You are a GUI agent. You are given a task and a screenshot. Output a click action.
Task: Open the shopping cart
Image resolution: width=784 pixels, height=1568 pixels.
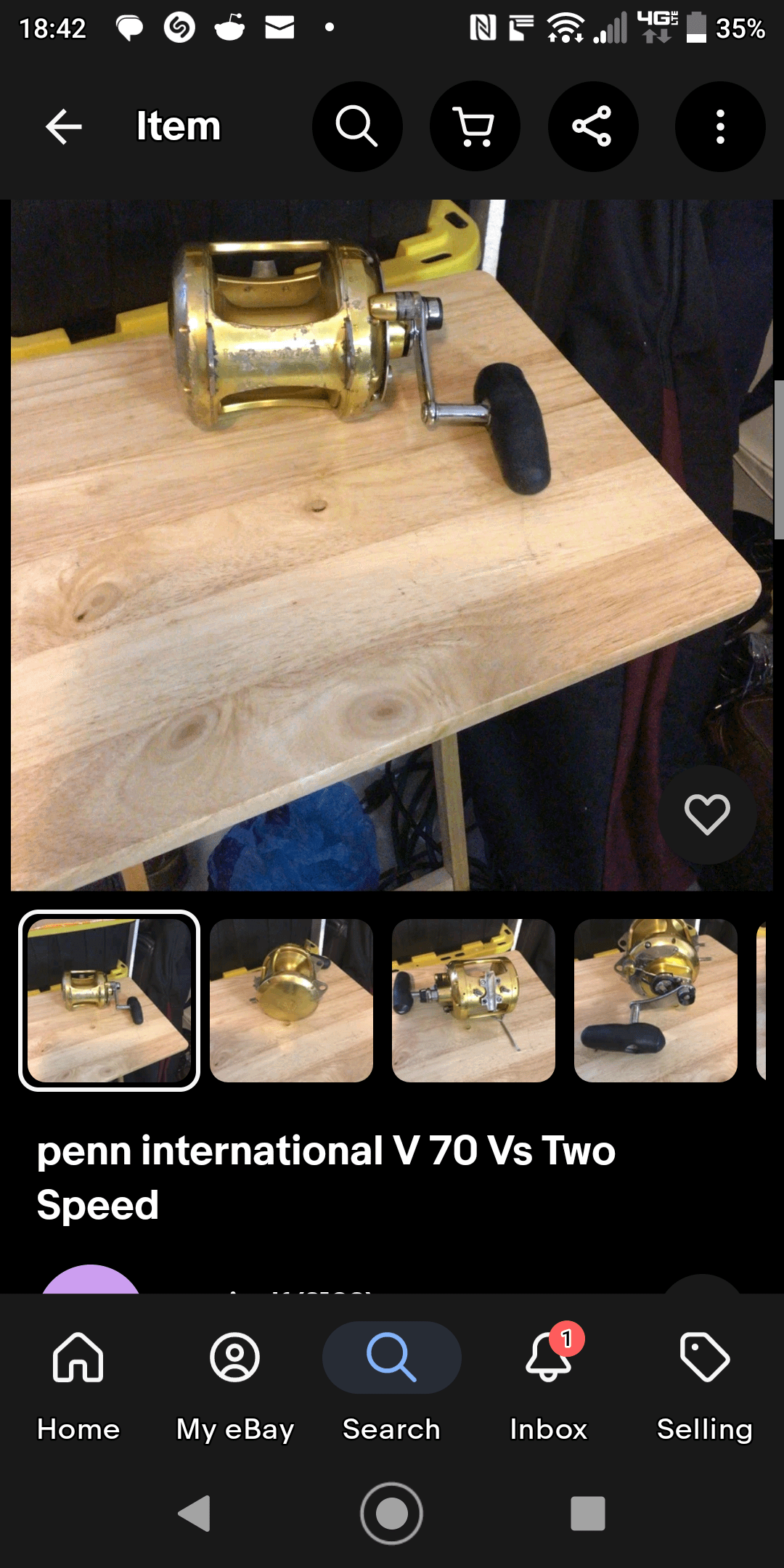coord(475,126)
